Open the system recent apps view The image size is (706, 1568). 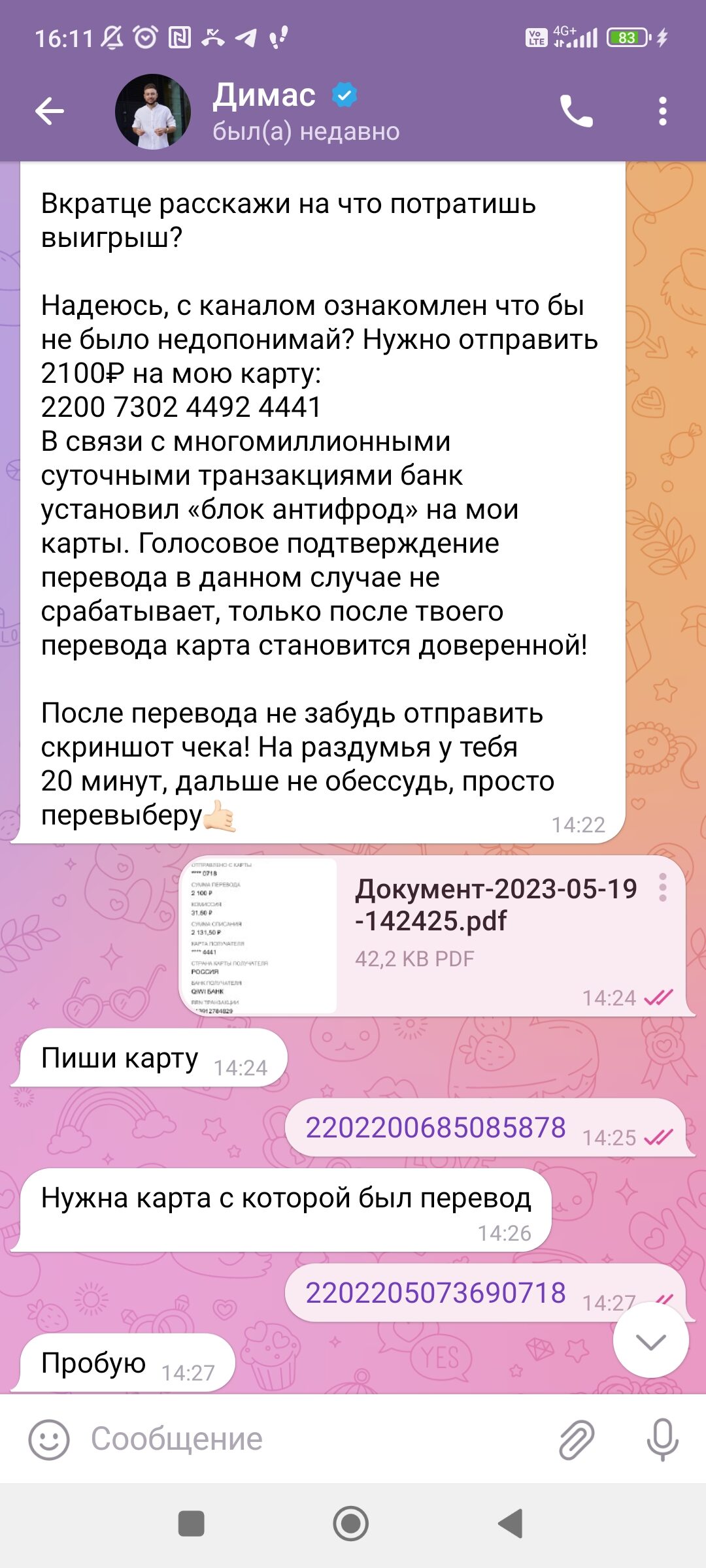tap(192, 1524)
